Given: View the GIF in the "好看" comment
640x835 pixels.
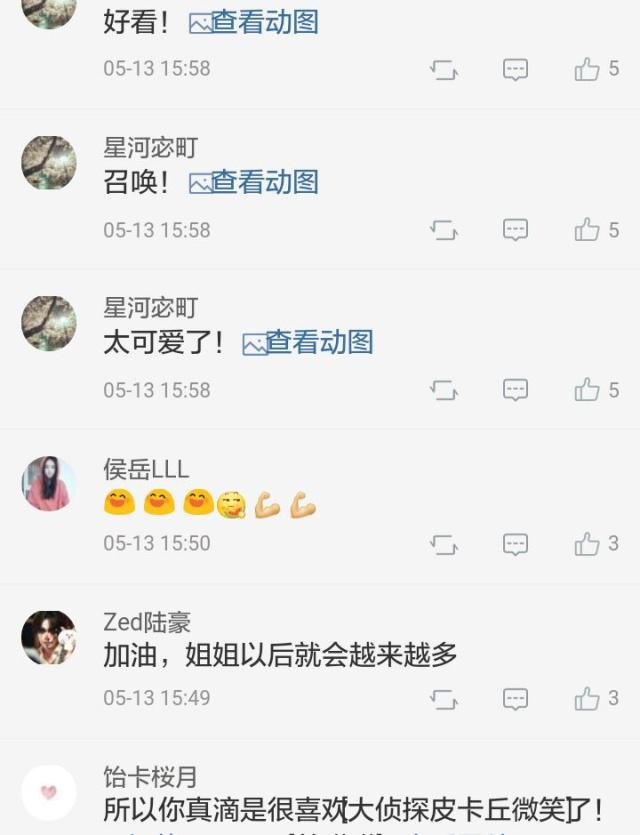Looking at the screenshot, I should coord(254,22).
